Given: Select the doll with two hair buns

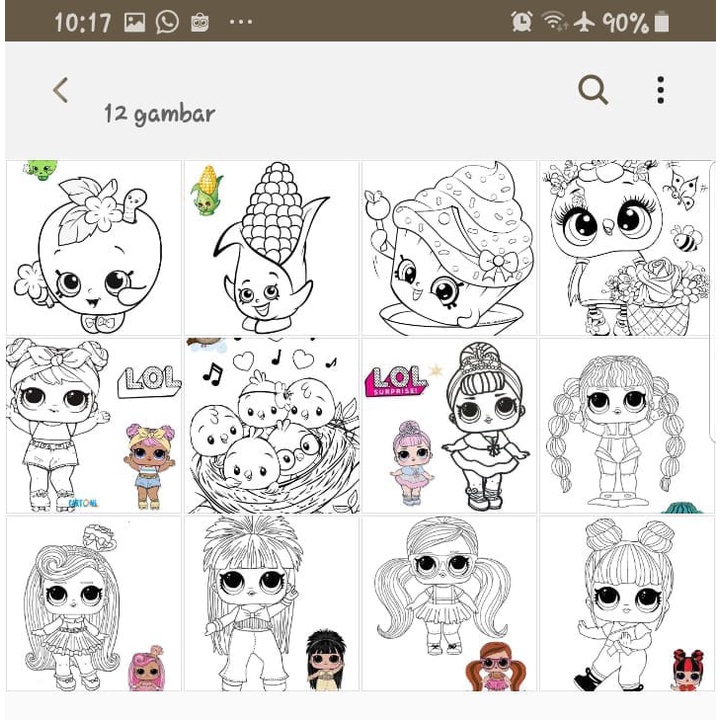Looking at the screenshot, I should (x=626, y=603).
